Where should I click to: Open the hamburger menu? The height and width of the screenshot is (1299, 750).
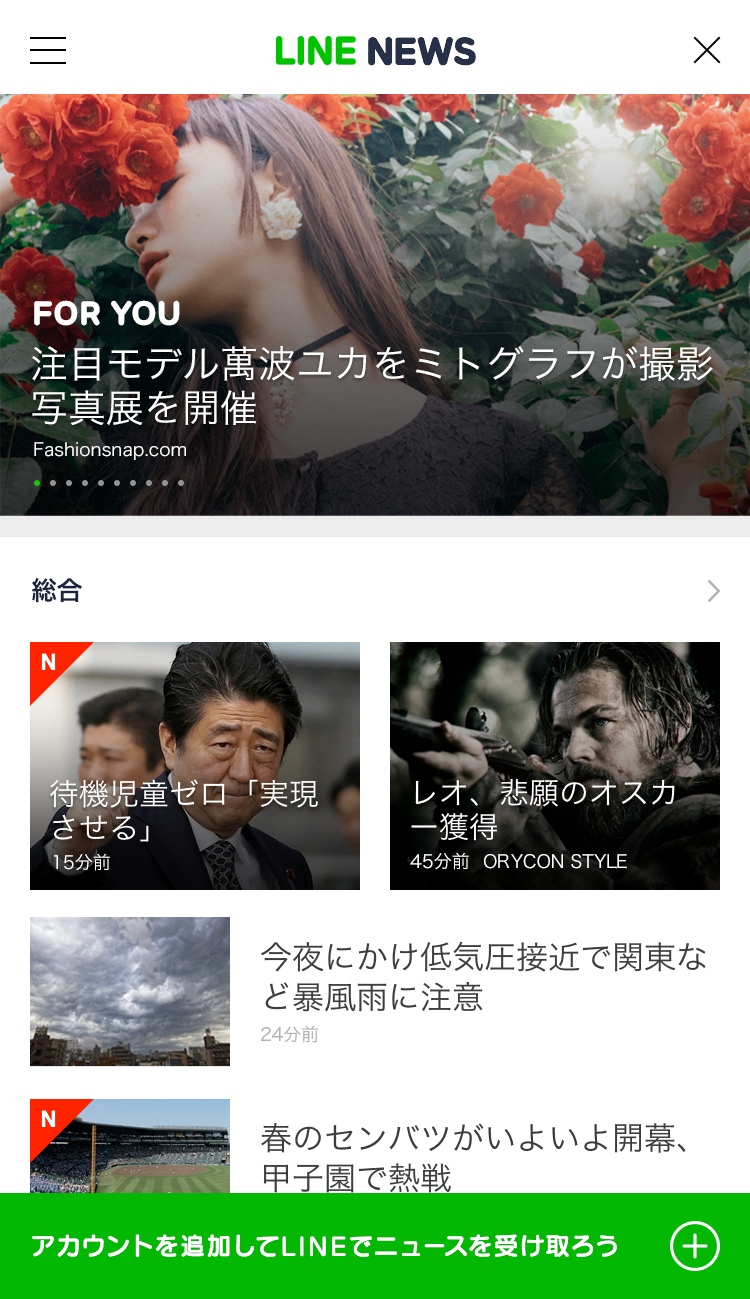coord(48,50)
